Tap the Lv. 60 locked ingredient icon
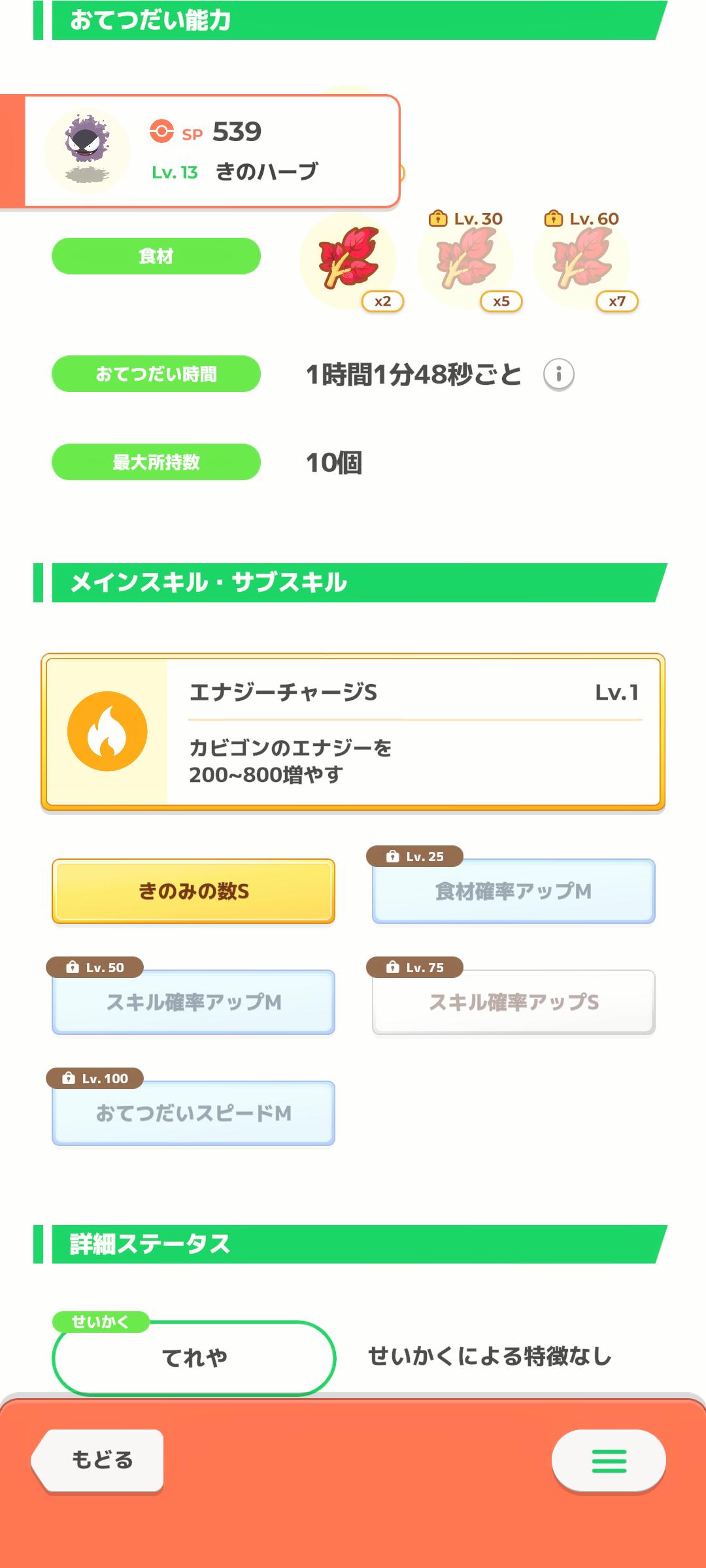 pyautogui.click(x=582, y=261)
